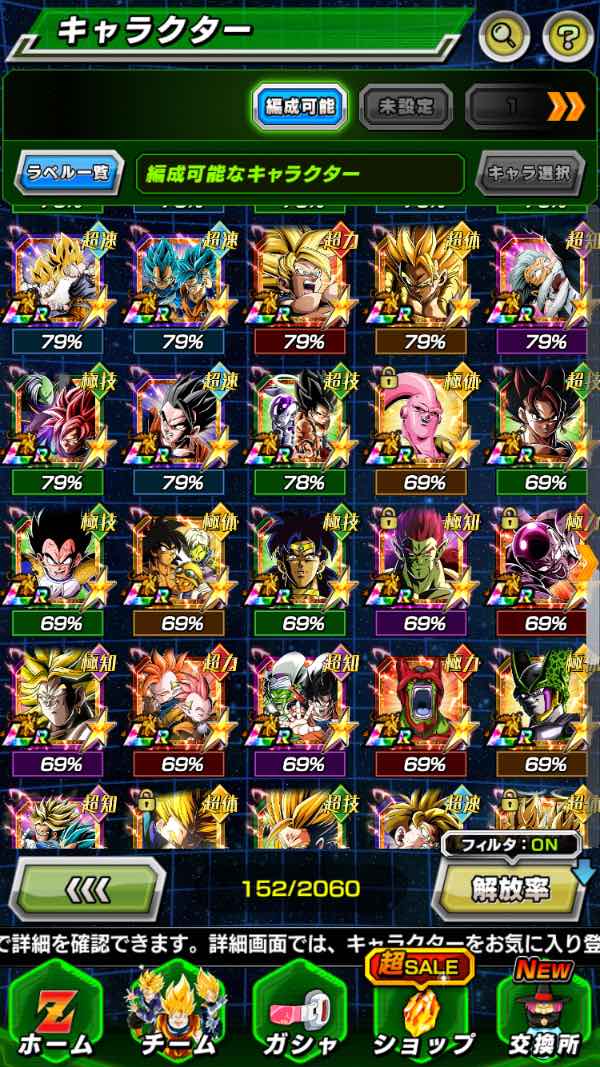Open the 交換所 exchange tab
This screenshot has width=600, height=1067.
[543, 1010]
